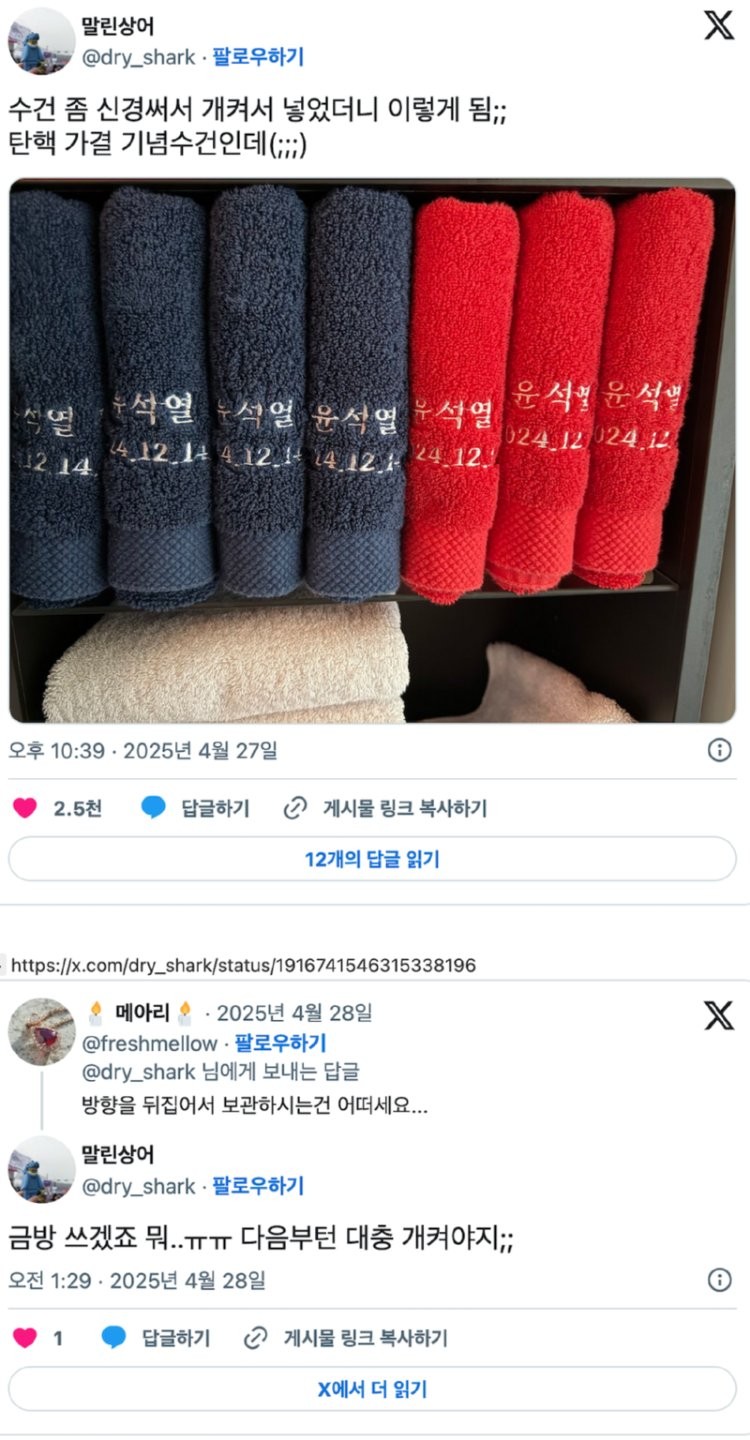Follow 말린상어 from the top tweet
This screenshot has width=750, height=1440.
click(258, 57)
